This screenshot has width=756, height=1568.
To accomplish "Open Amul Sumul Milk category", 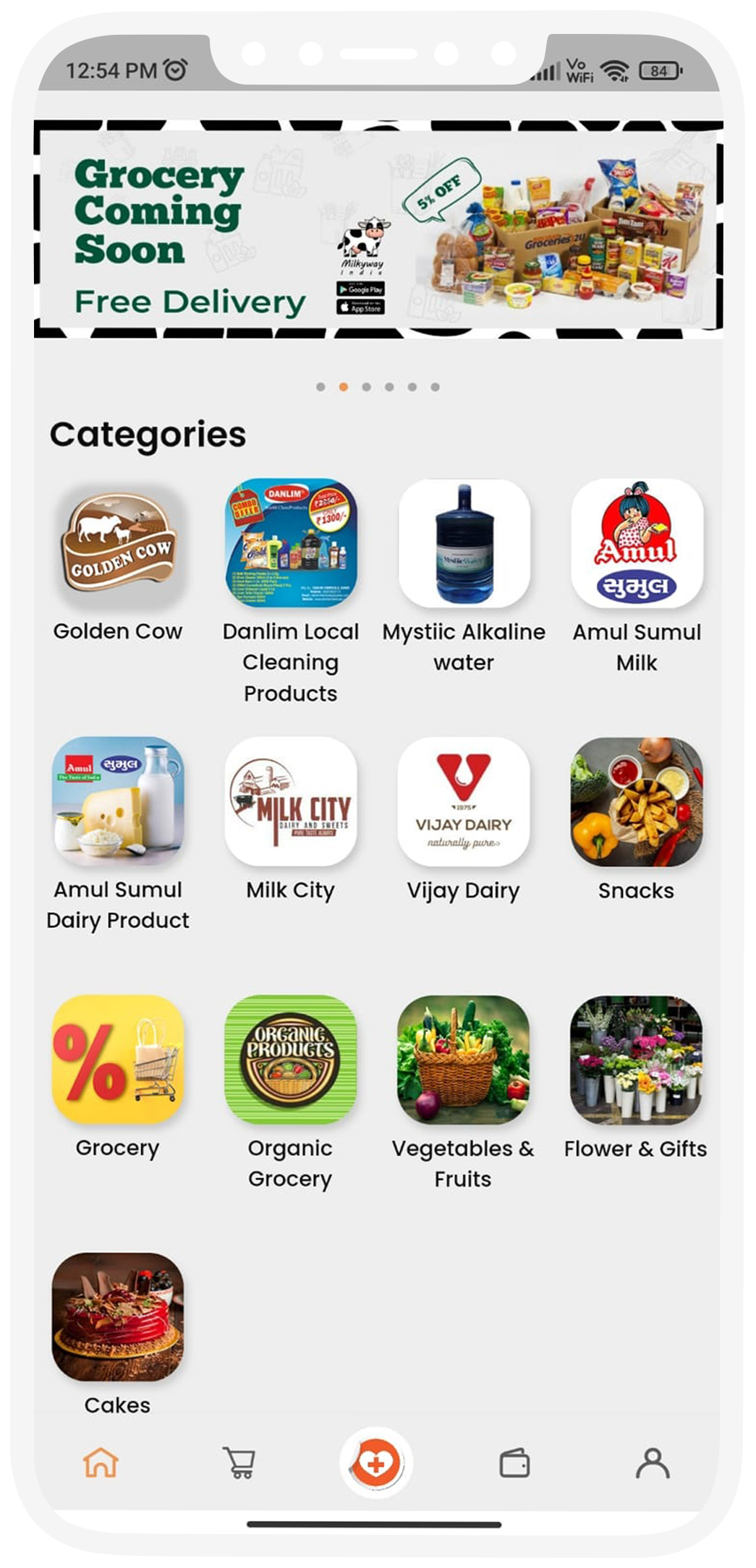I will 637,545.
